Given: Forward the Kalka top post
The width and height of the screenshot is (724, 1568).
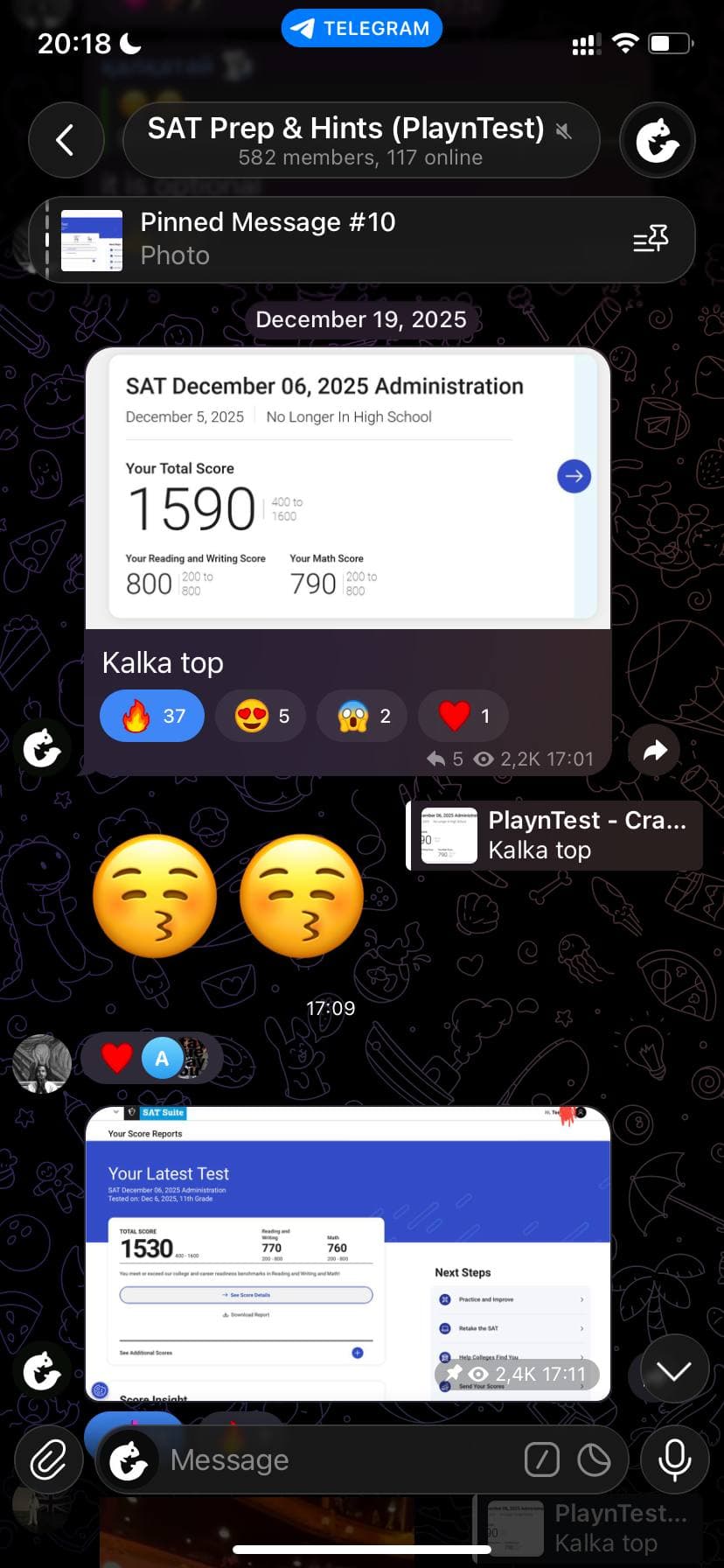Looking at the screenshot, I should (655, 750).
